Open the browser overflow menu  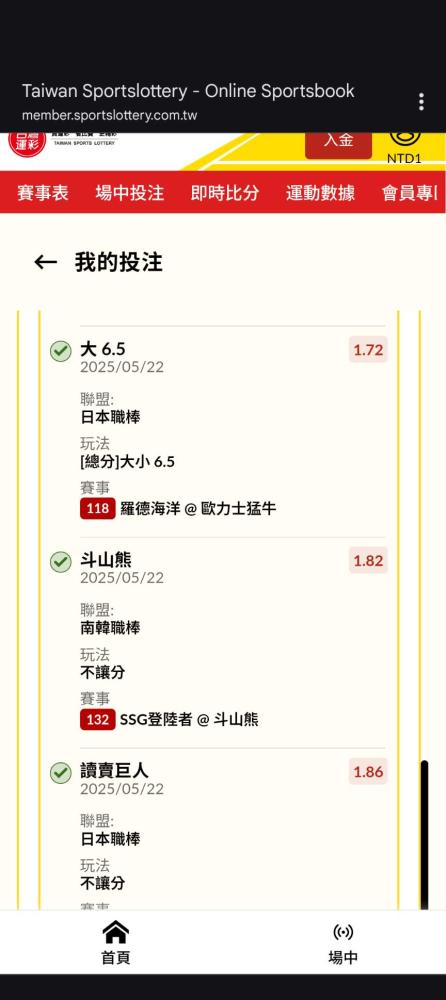tap(421, 101)
